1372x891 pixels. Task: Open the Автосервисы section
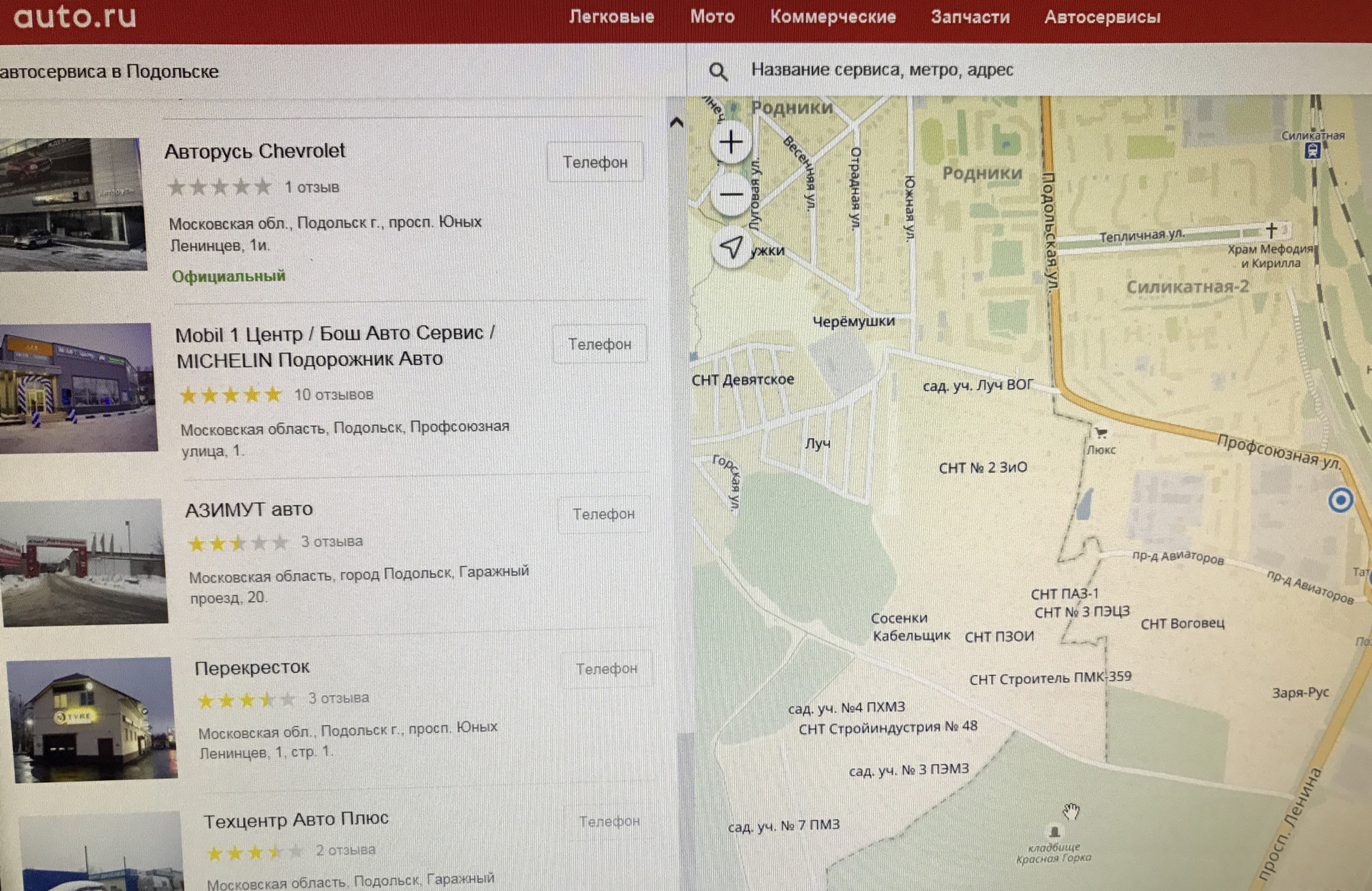1102,17
